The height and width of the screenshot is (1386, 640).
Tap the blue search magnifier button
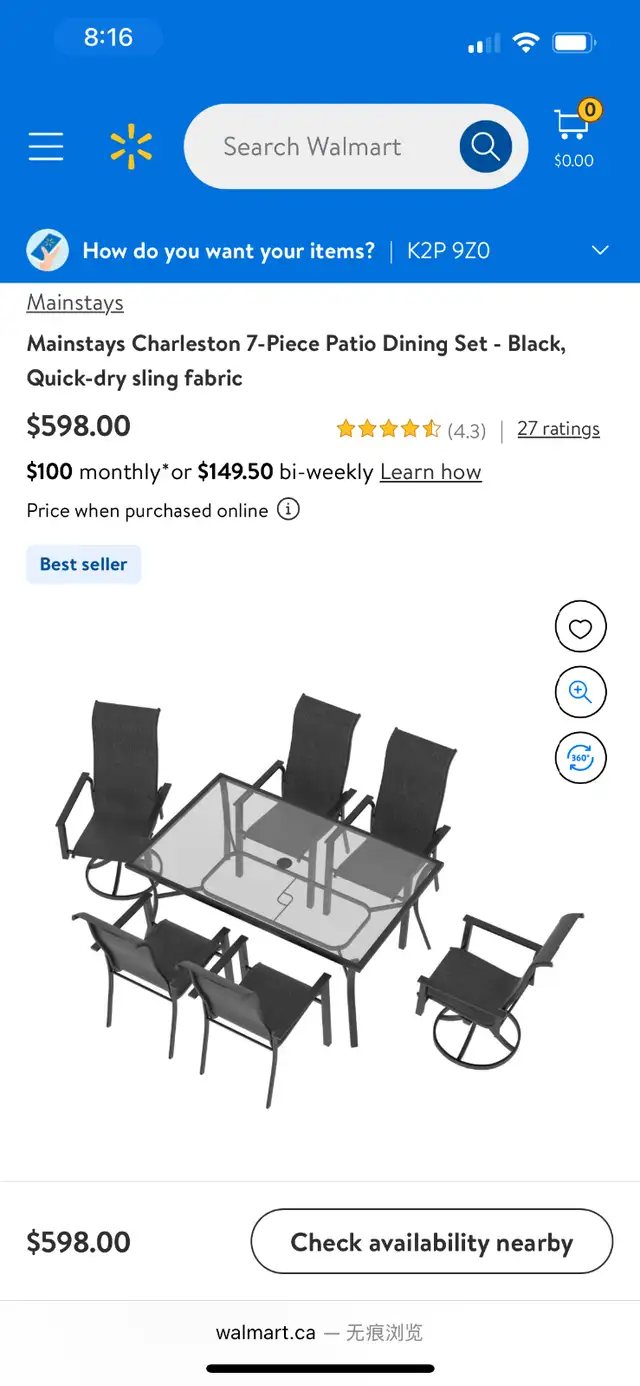coord(486,147)
